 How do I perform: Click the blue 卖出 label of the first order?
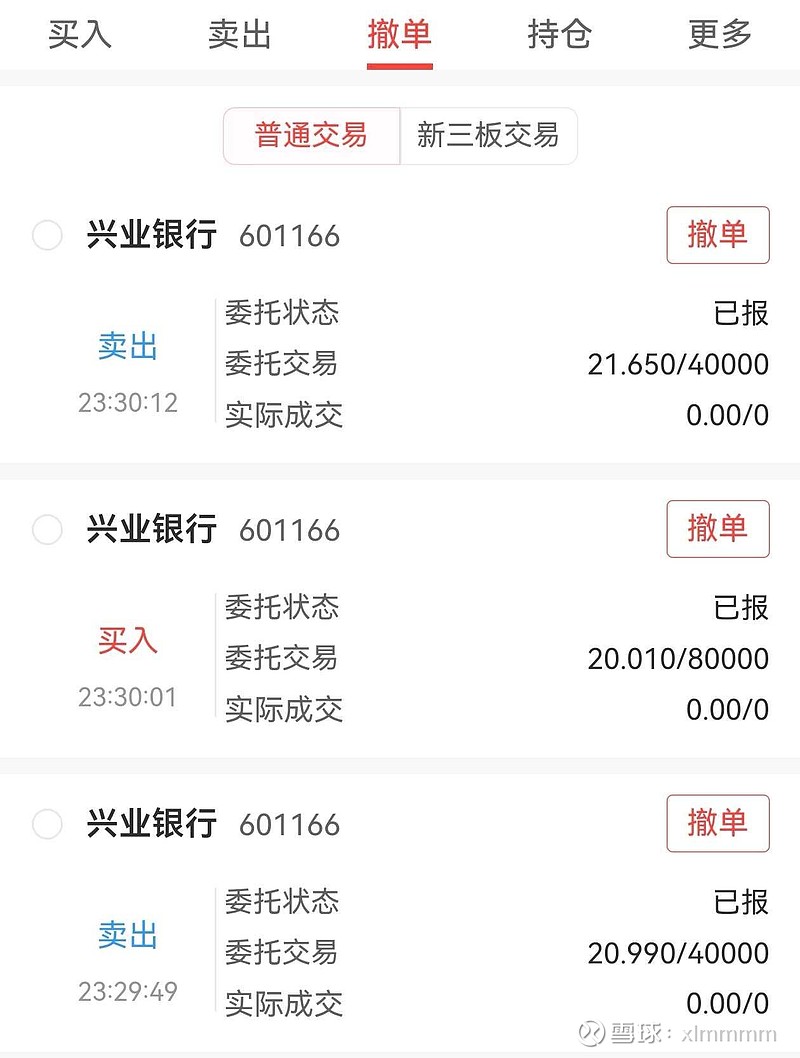pyautogui.click(x=128, y=349)
